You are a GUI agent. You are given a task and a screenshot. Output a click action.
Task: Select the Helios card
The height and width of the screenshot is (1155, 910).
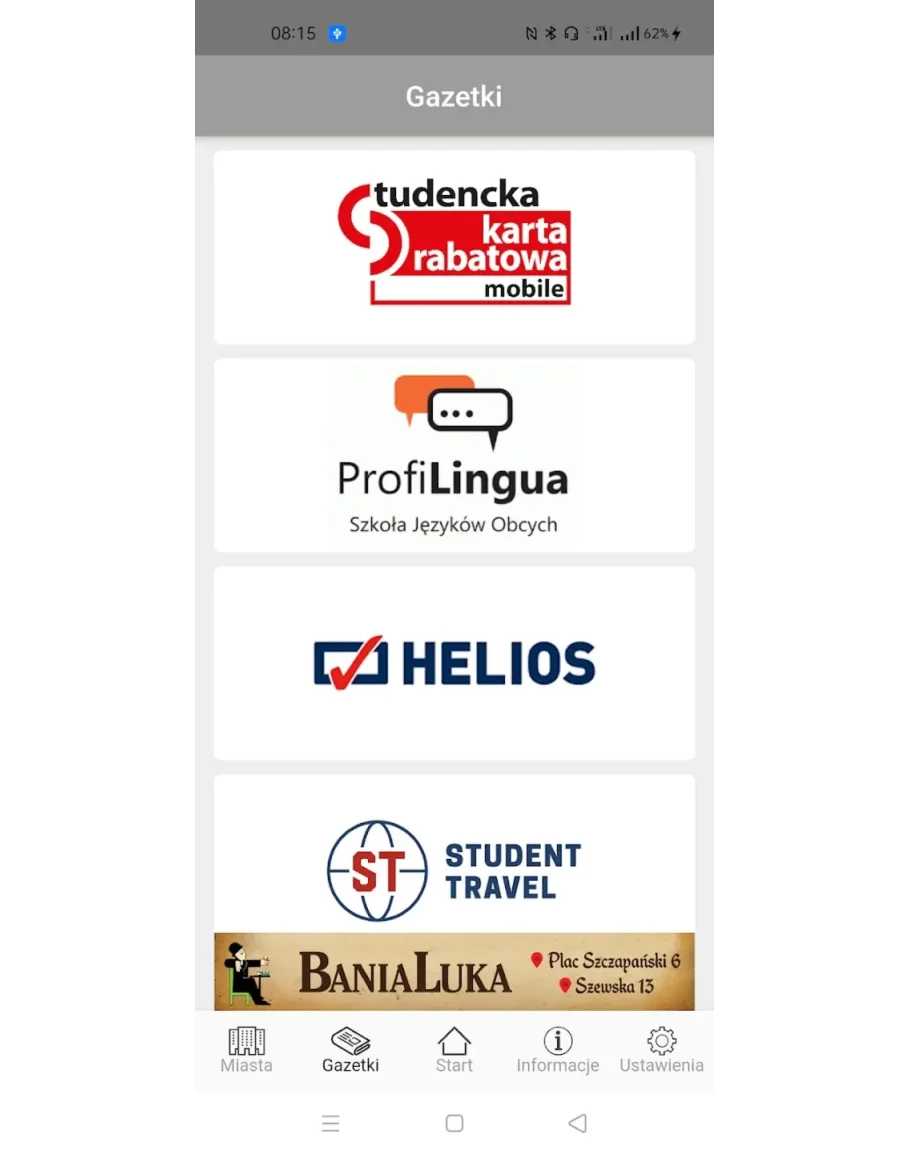pyautogui.click(x=454, y=663)
